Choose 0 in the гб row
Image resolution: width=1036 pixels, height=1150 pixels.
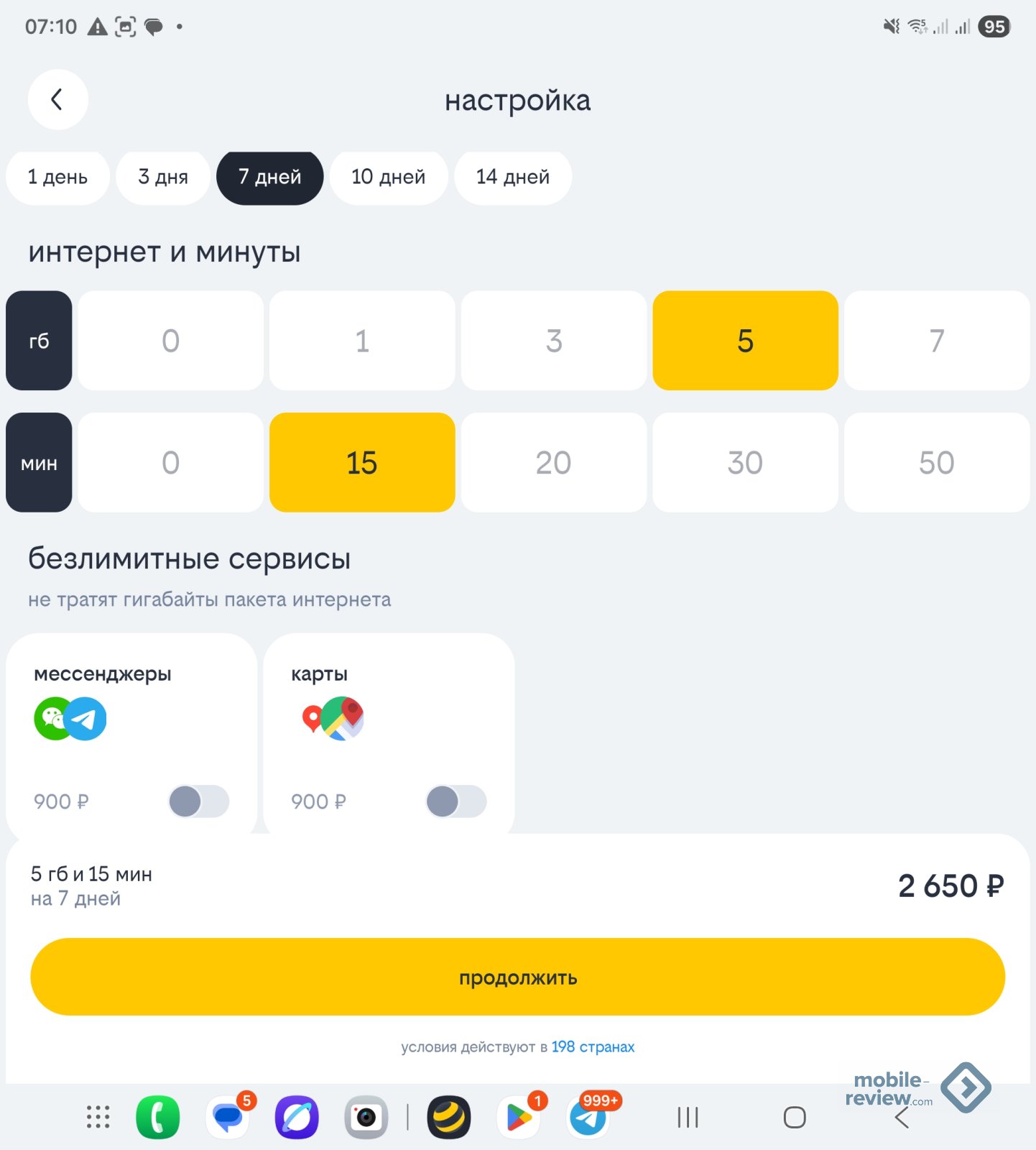[x=170, y=341]
